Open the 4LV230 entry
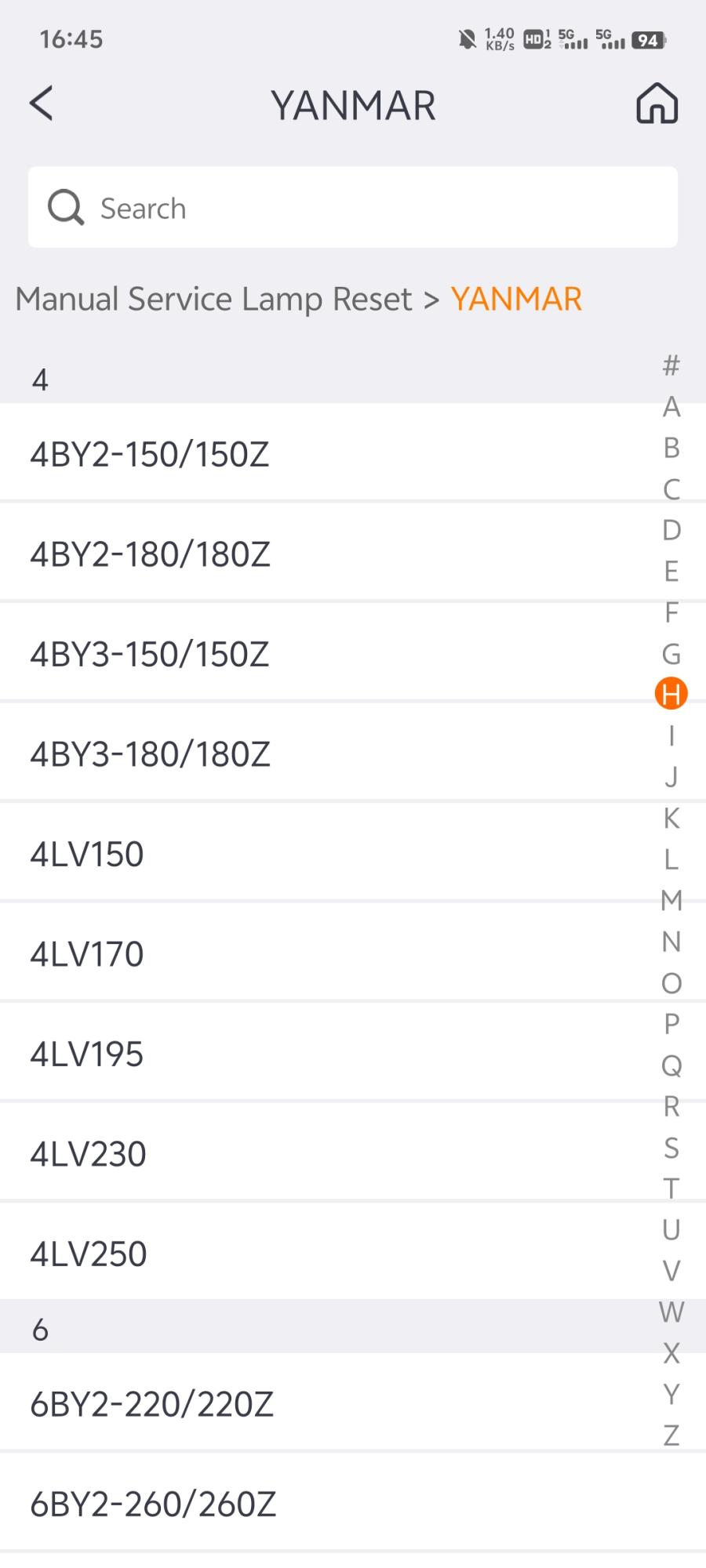Viewport: 706px width, 1568px height. (314, 1154)
